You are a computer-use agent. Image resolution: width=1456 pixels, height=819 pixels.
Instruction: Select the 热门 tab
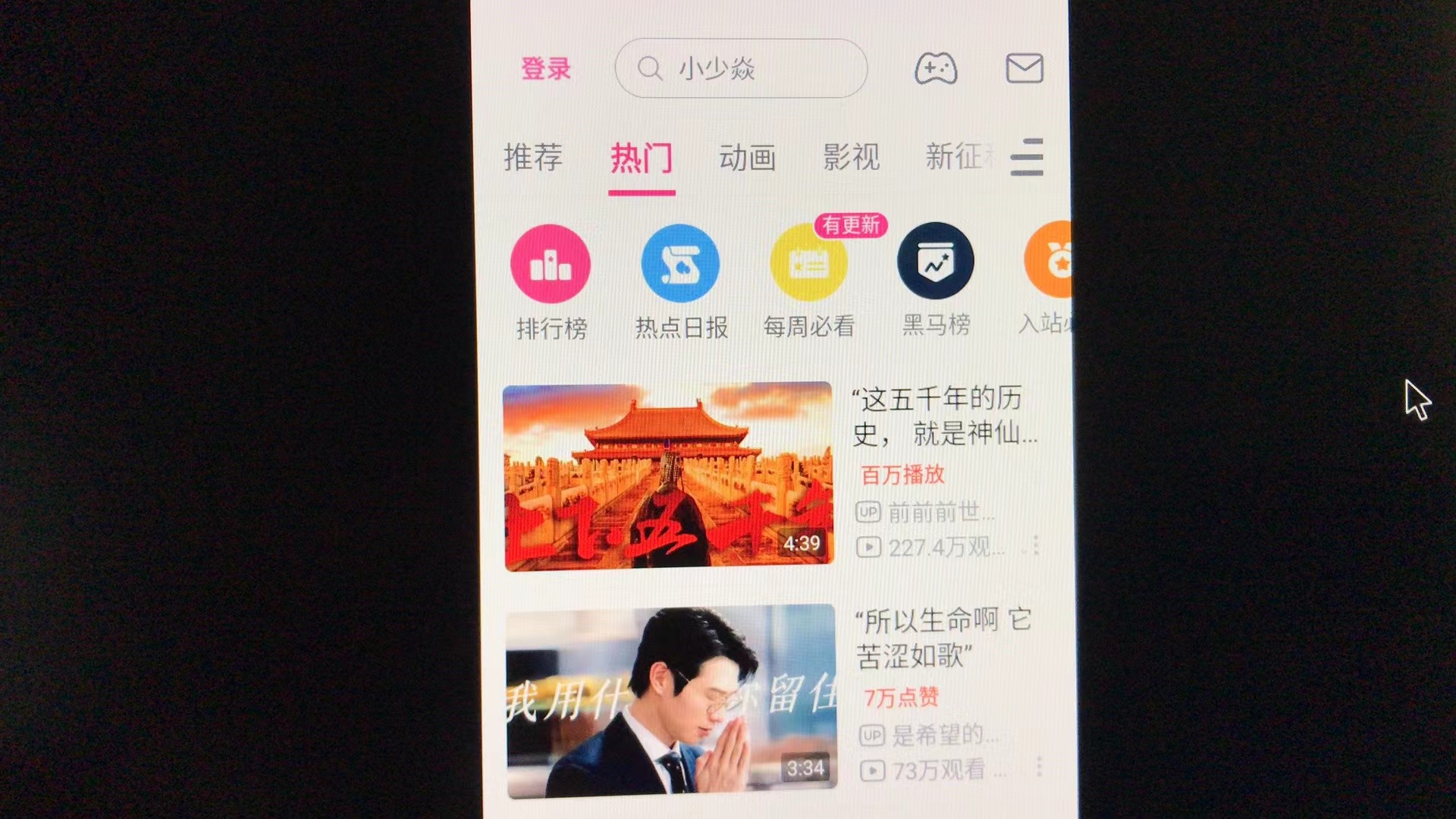coord(641,158)
